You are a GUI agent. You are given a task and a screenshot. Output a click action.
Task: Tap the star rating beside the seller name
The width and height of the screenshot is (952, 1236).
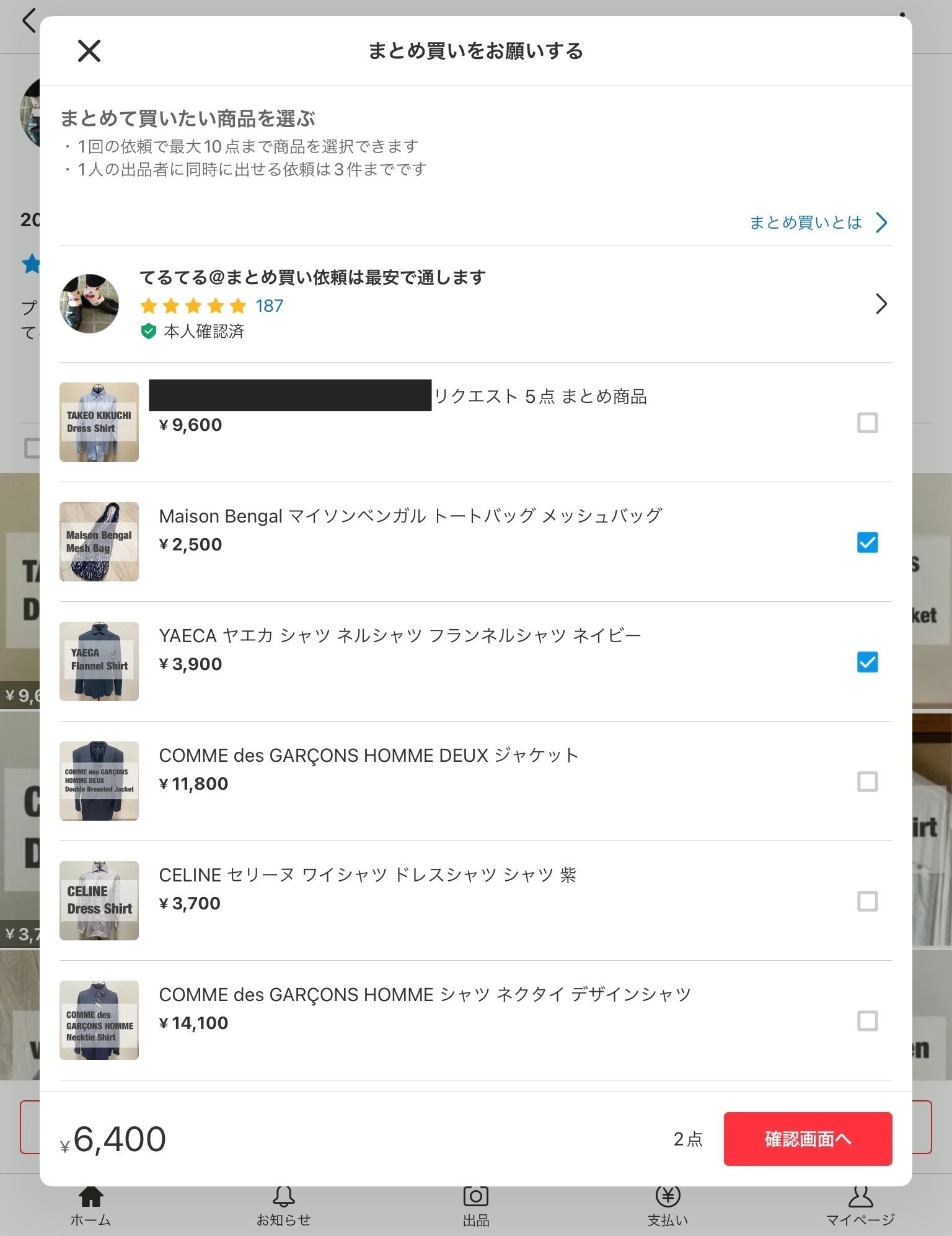coord(193,306)
